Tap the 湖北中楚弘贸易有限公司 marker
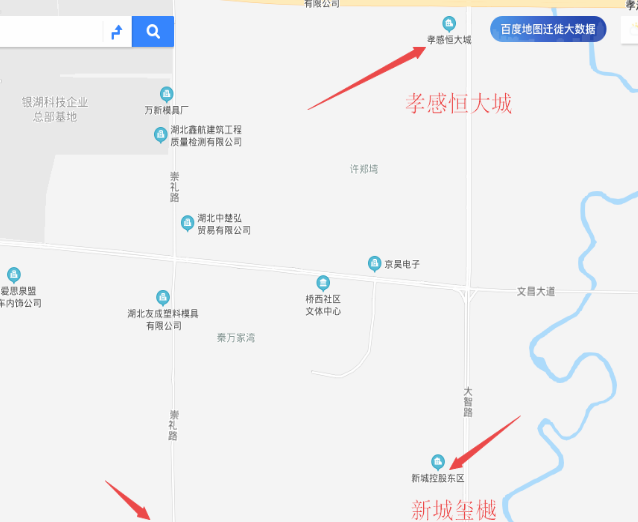 pyautogui.click(x=186, y=223)
